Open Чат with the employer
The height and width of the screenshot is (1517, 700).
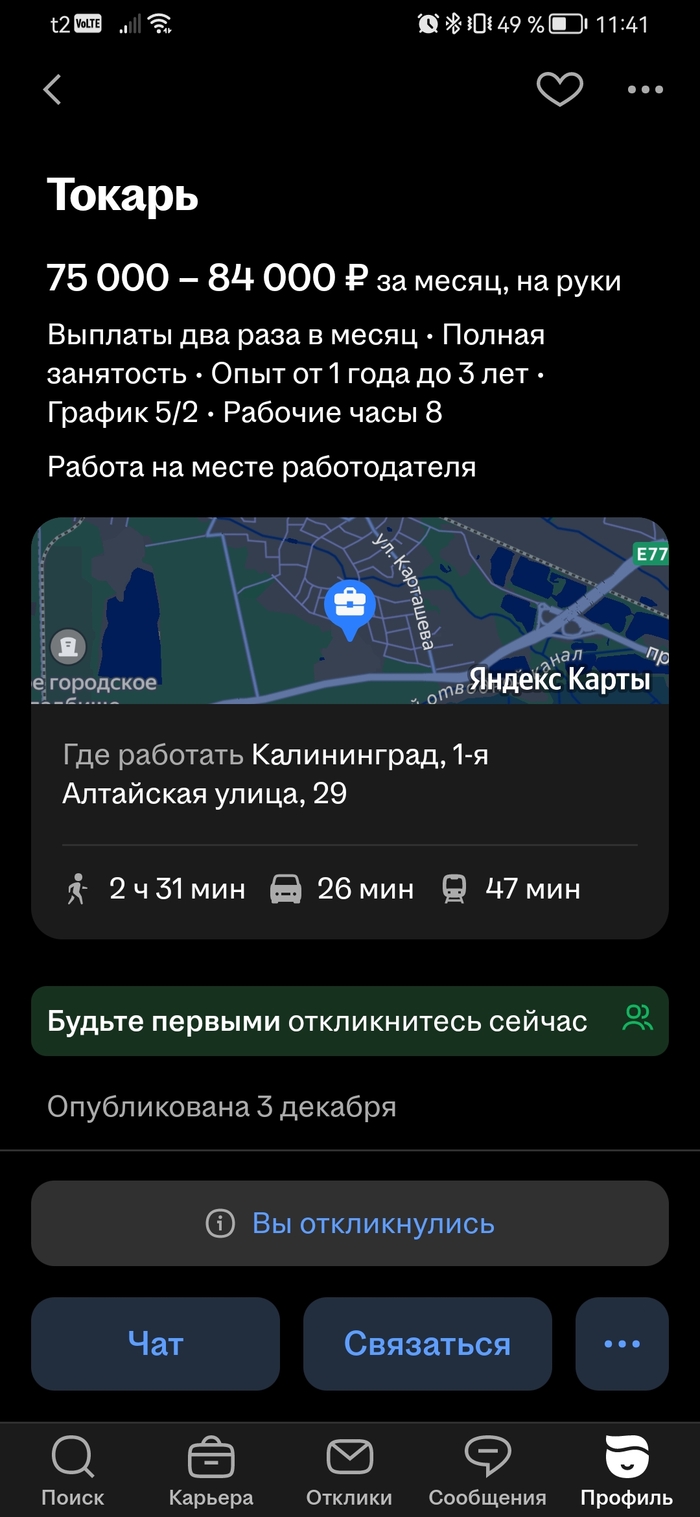(155, 1343)
